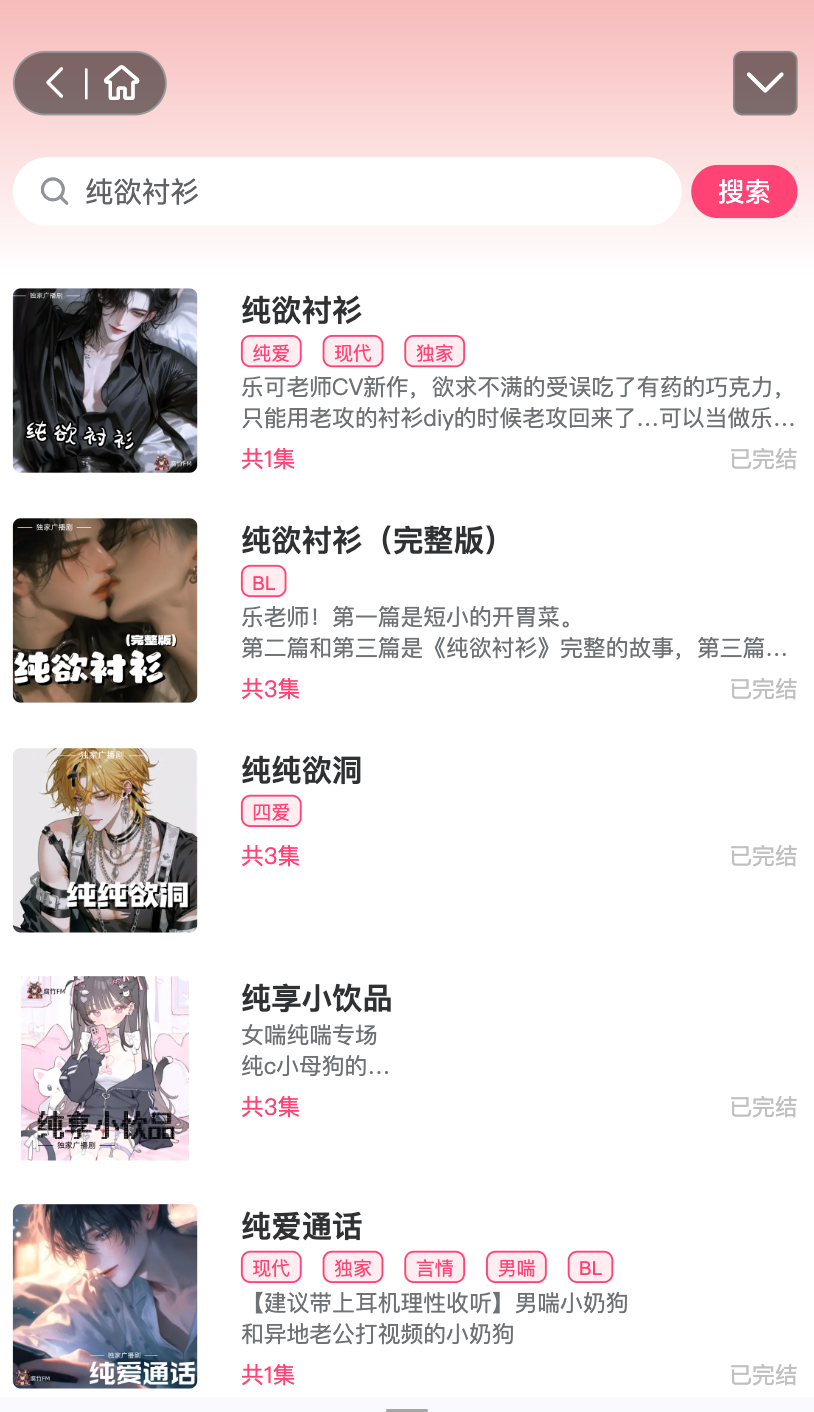Open the 纯欲衬衫（完整版） title link
The width and height of the screenshot is (814, 1412).
click(x=368, y=540)
